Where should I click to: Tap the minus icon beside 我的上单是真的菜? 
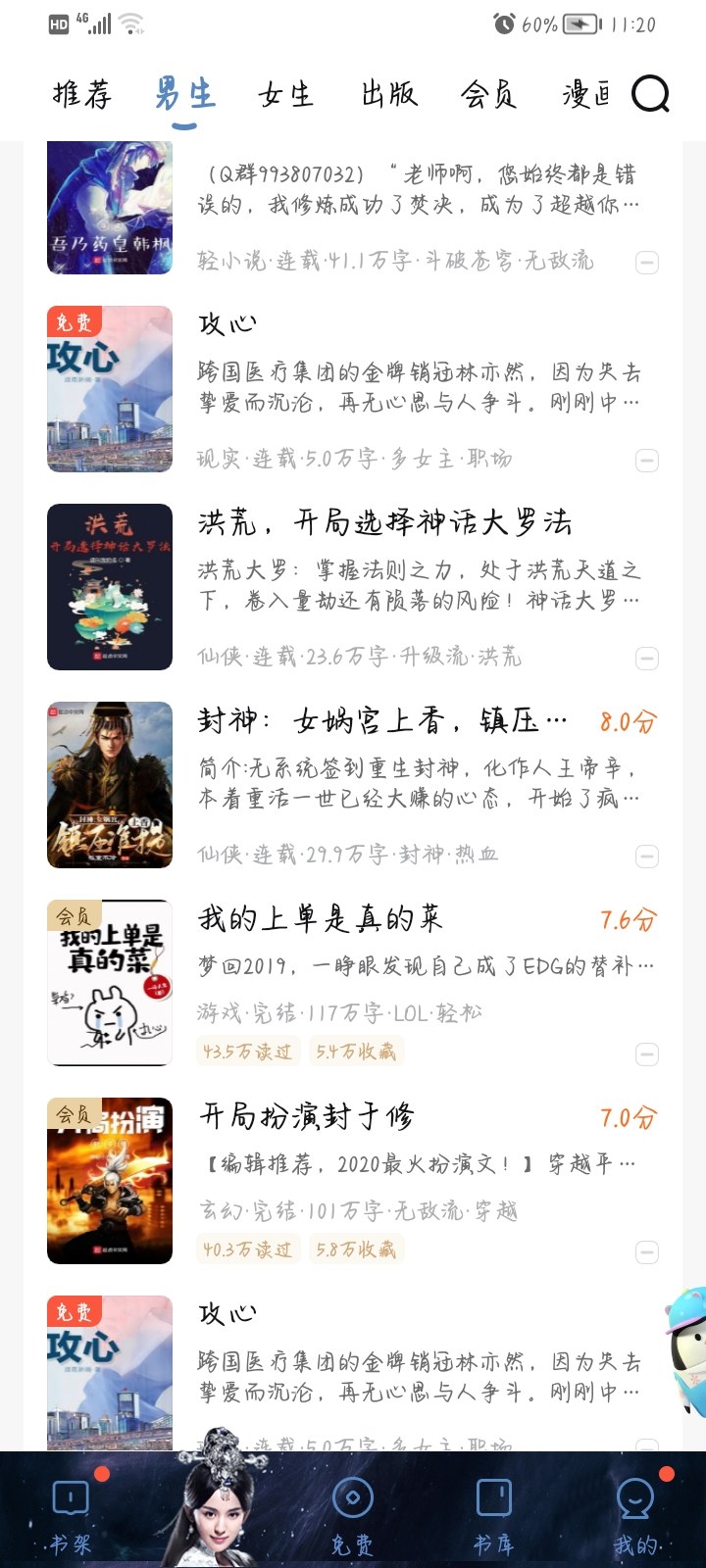pyautogui.click(x=647, y=1053)
